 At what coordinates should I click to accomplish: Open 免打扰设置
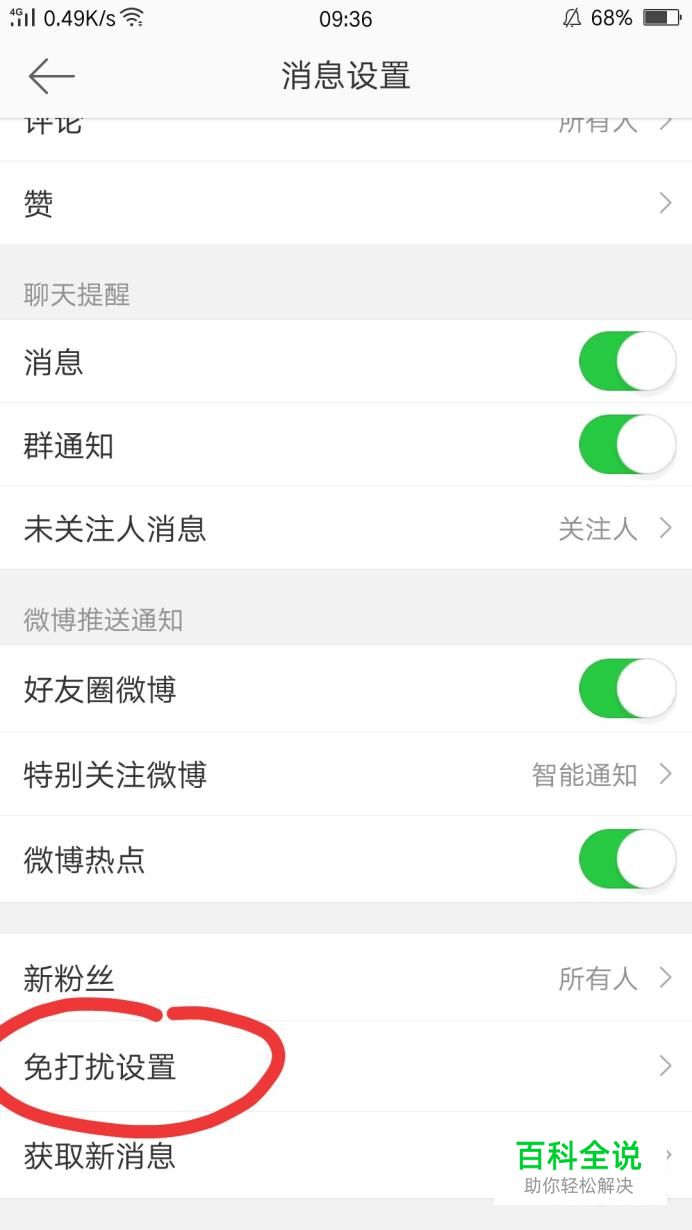pyautogui.click(x=346, y=1066)
